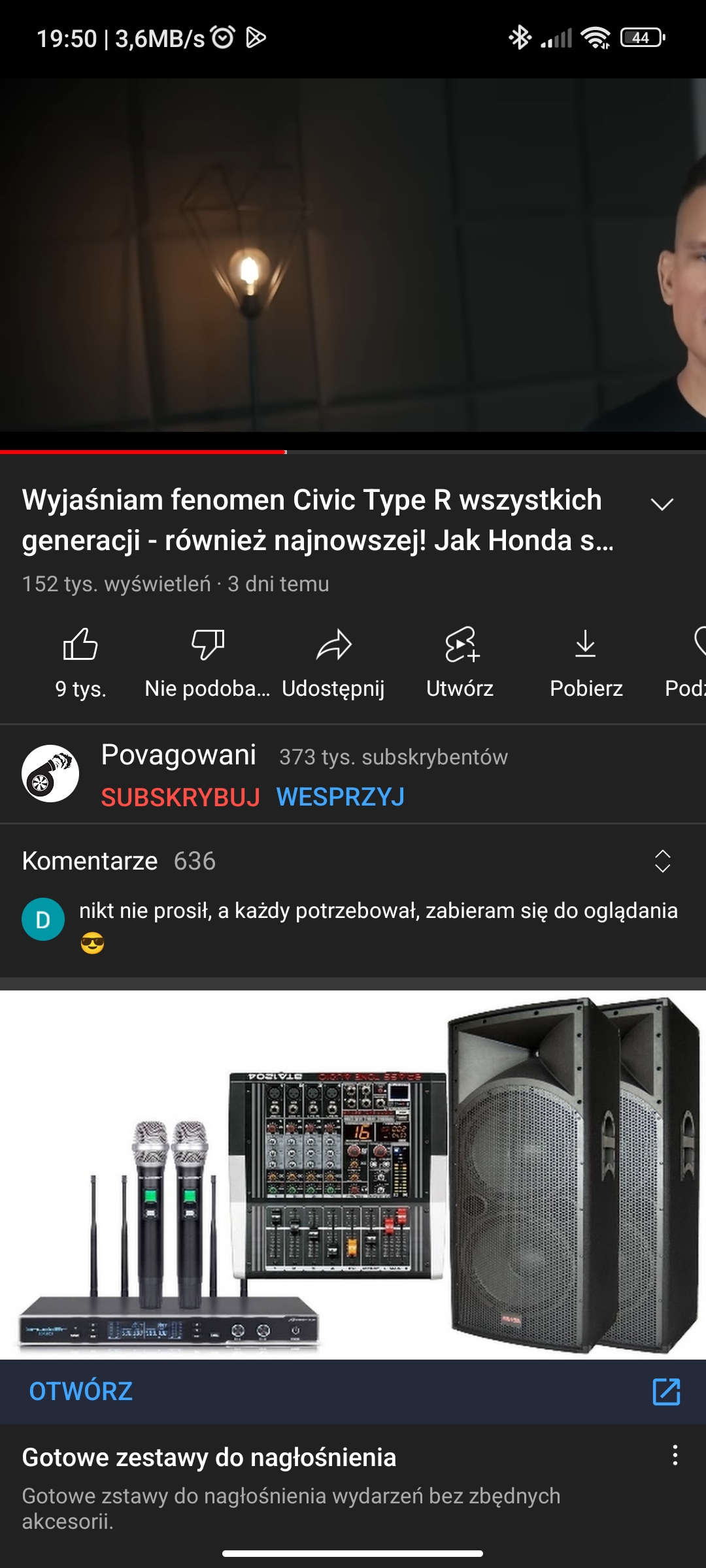The height and width of the screenshot is (1568, 706).
Task: Share the video via Udostępnij
Action: (333, 661)
